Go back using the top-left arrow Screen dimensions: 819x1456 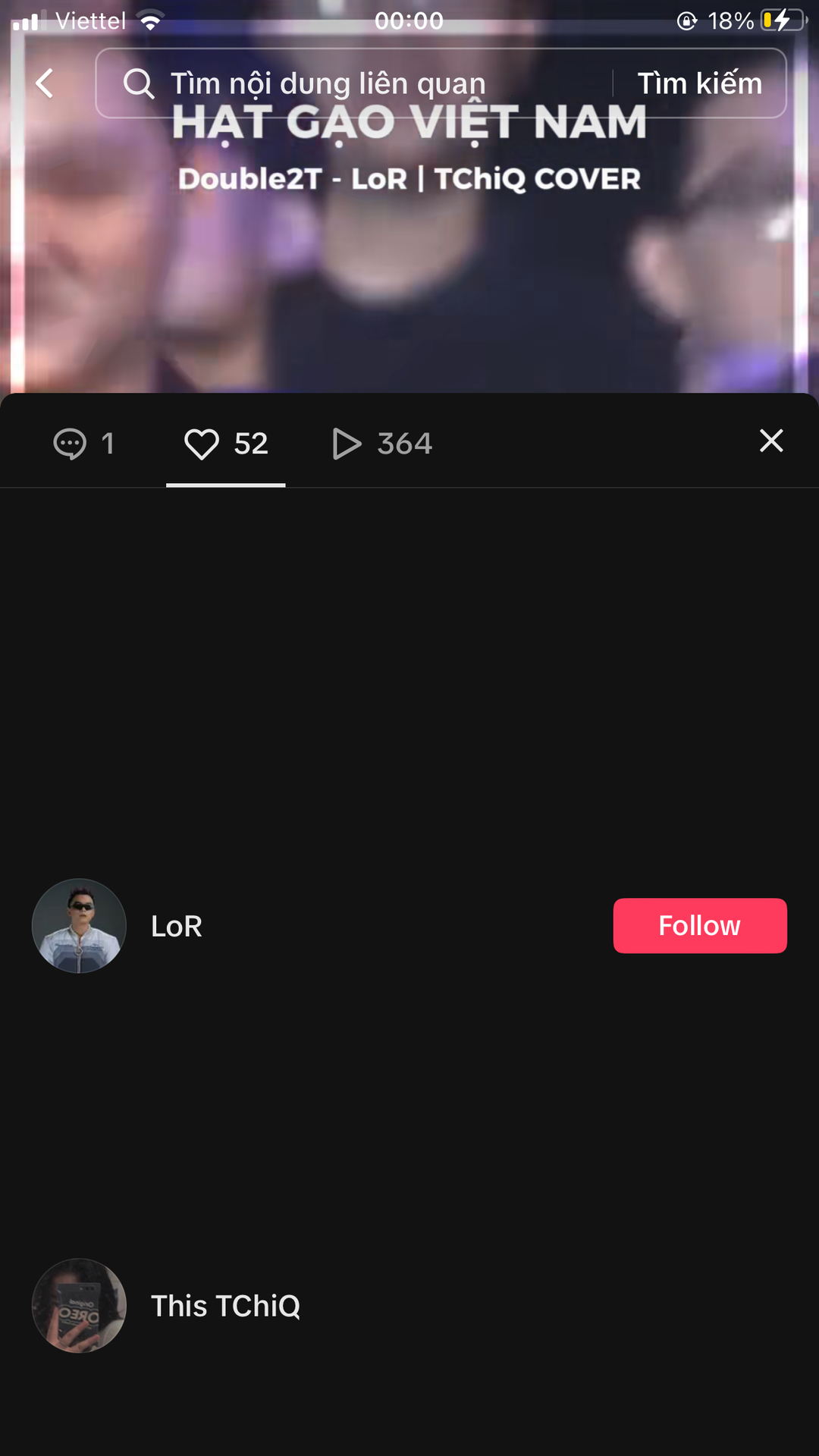coord(45,83)
